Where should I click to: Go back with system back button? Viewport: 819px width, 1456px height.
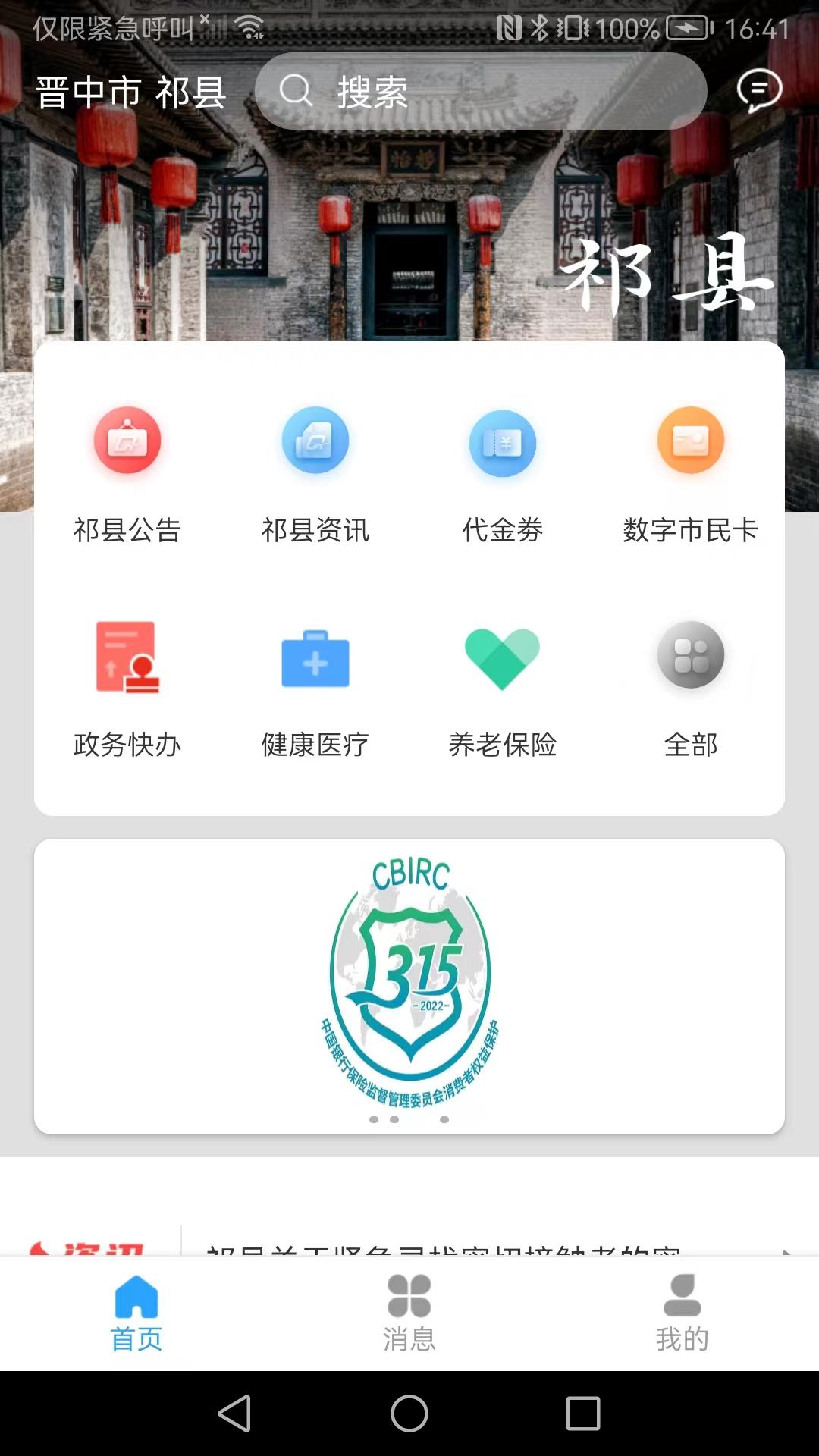coord(235,1414)
